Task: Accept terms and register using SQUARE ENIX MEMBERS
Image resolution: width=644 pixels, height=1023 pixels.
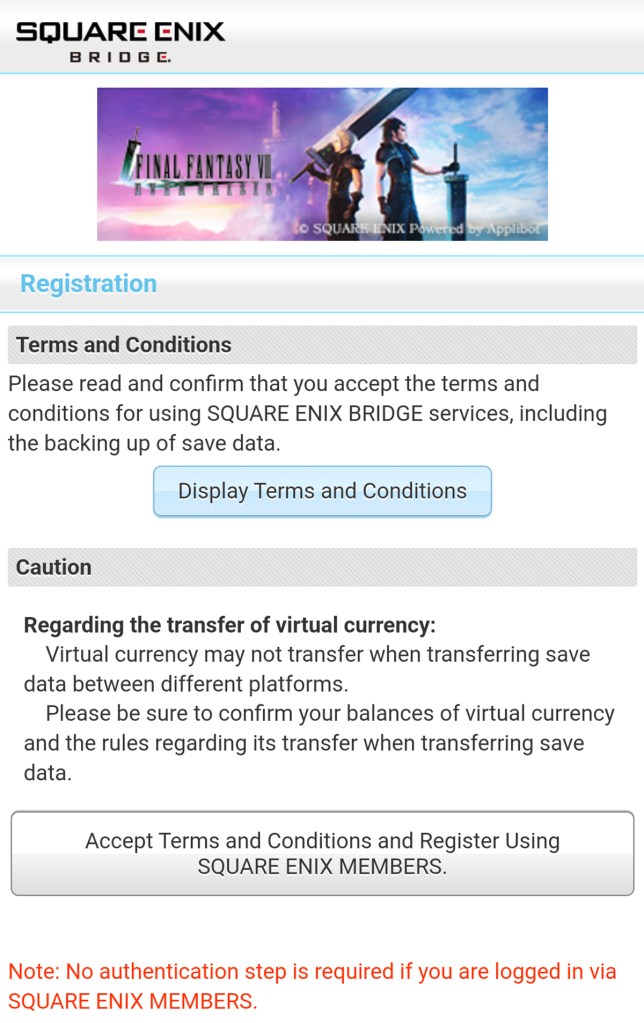Action: click(x=322, y=853)
